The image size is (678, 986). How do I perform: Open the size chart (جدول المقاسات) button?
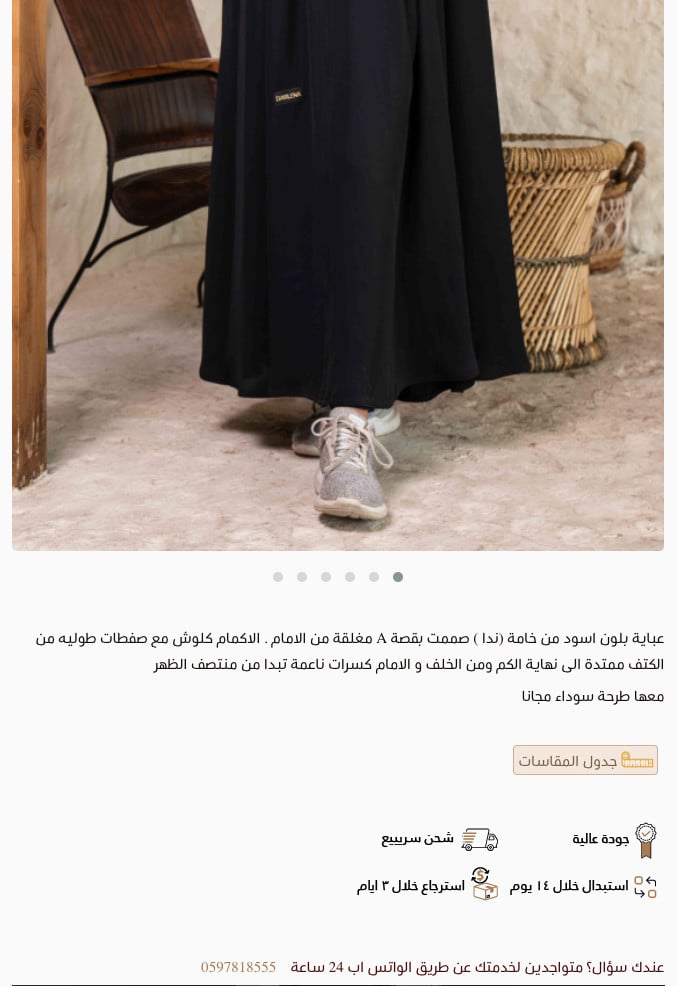[585, 760]
